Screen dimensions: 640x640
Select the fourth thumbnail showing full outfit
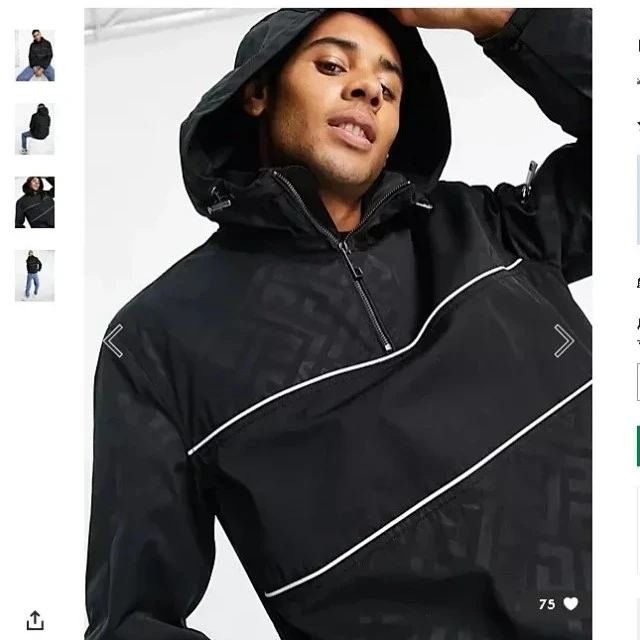(x=35, y=275)
